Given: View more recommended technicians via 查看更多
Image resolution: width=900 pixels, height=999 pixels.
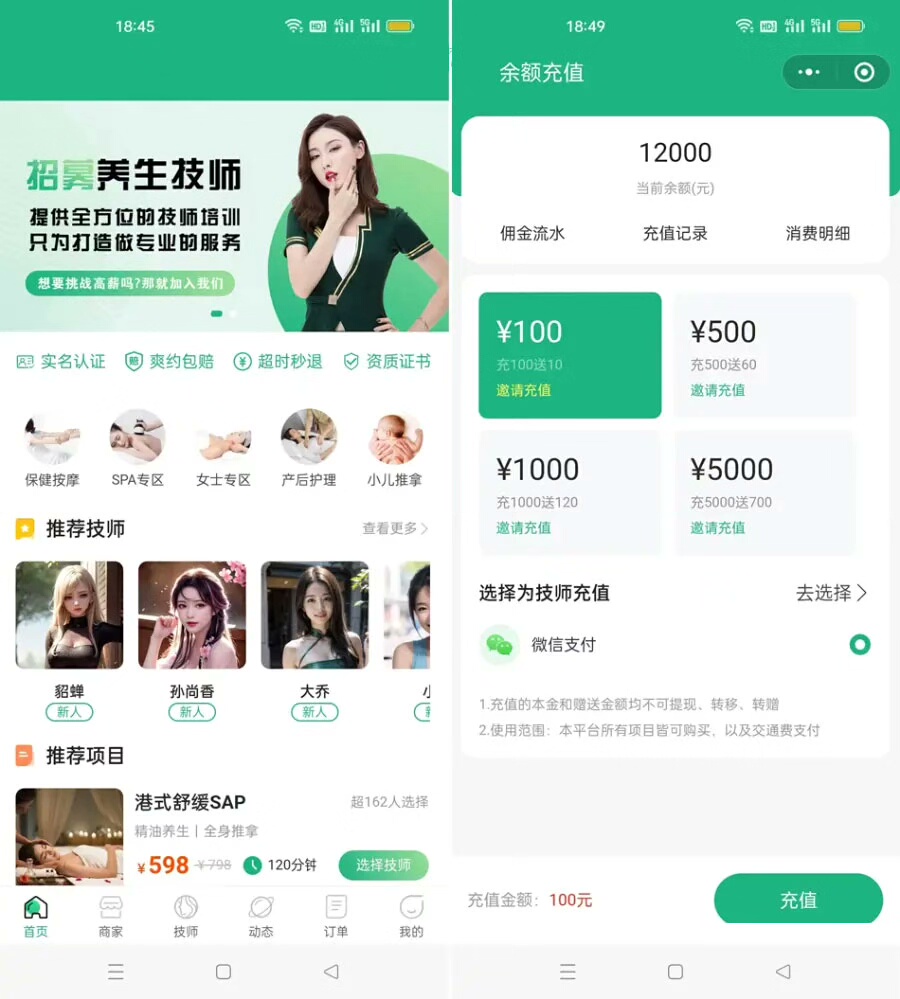Looking at the screenshot, I should (395, 528).
